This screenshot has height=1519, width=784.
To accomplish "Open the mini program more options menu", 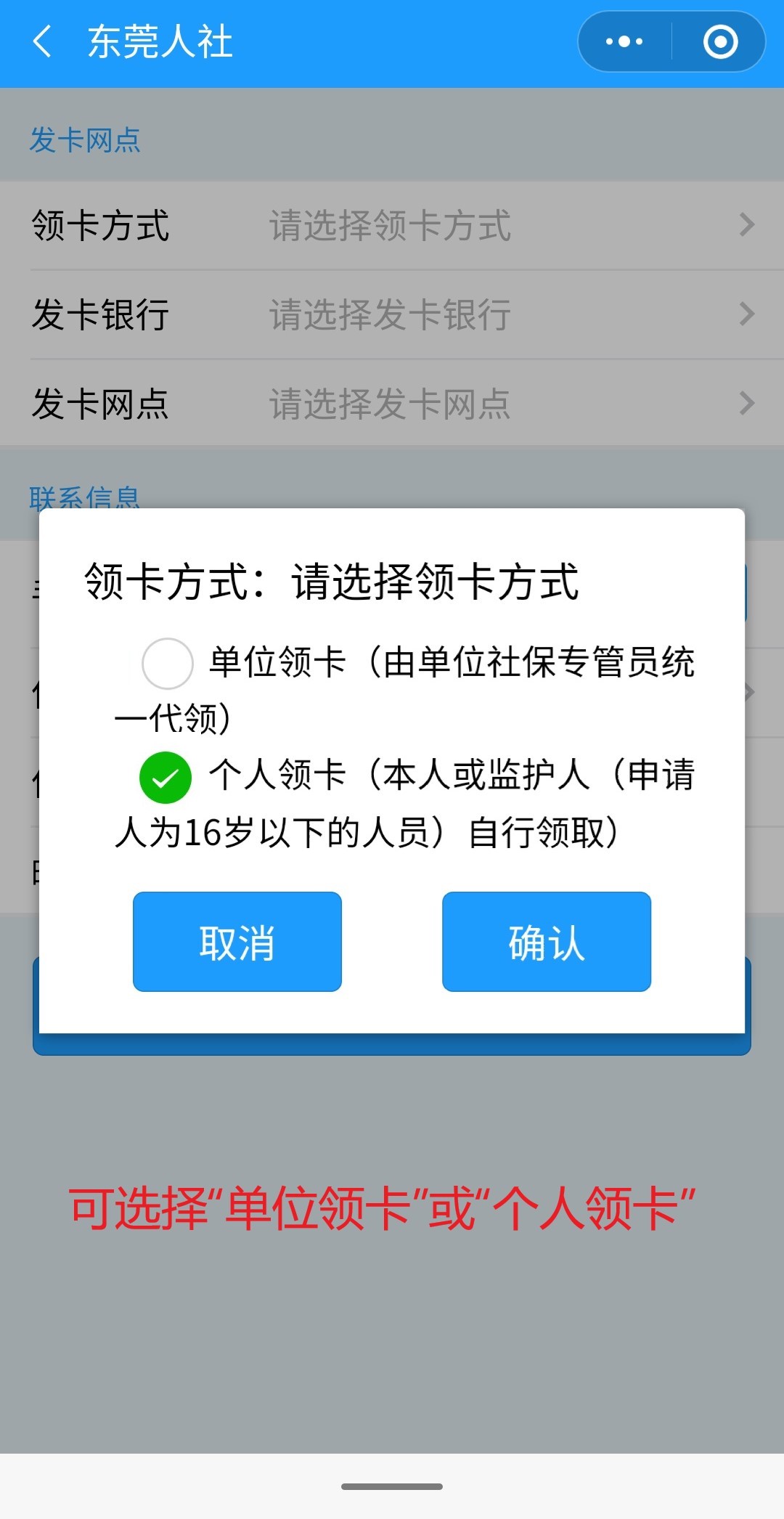I will click(x=624, y=41).
